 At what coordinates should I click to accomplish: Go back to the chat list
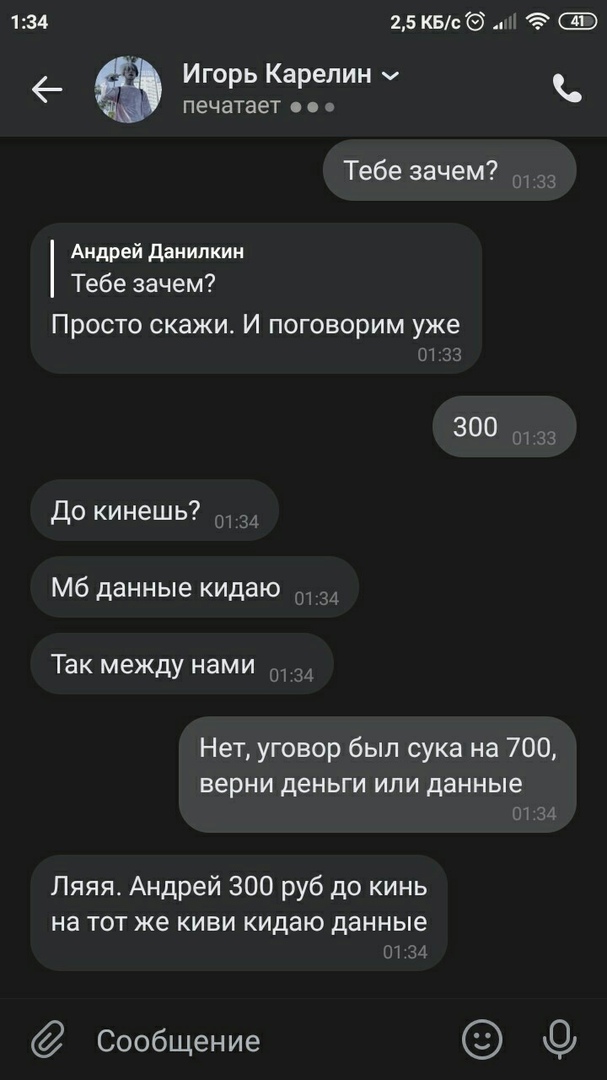[x=46, y=90]
